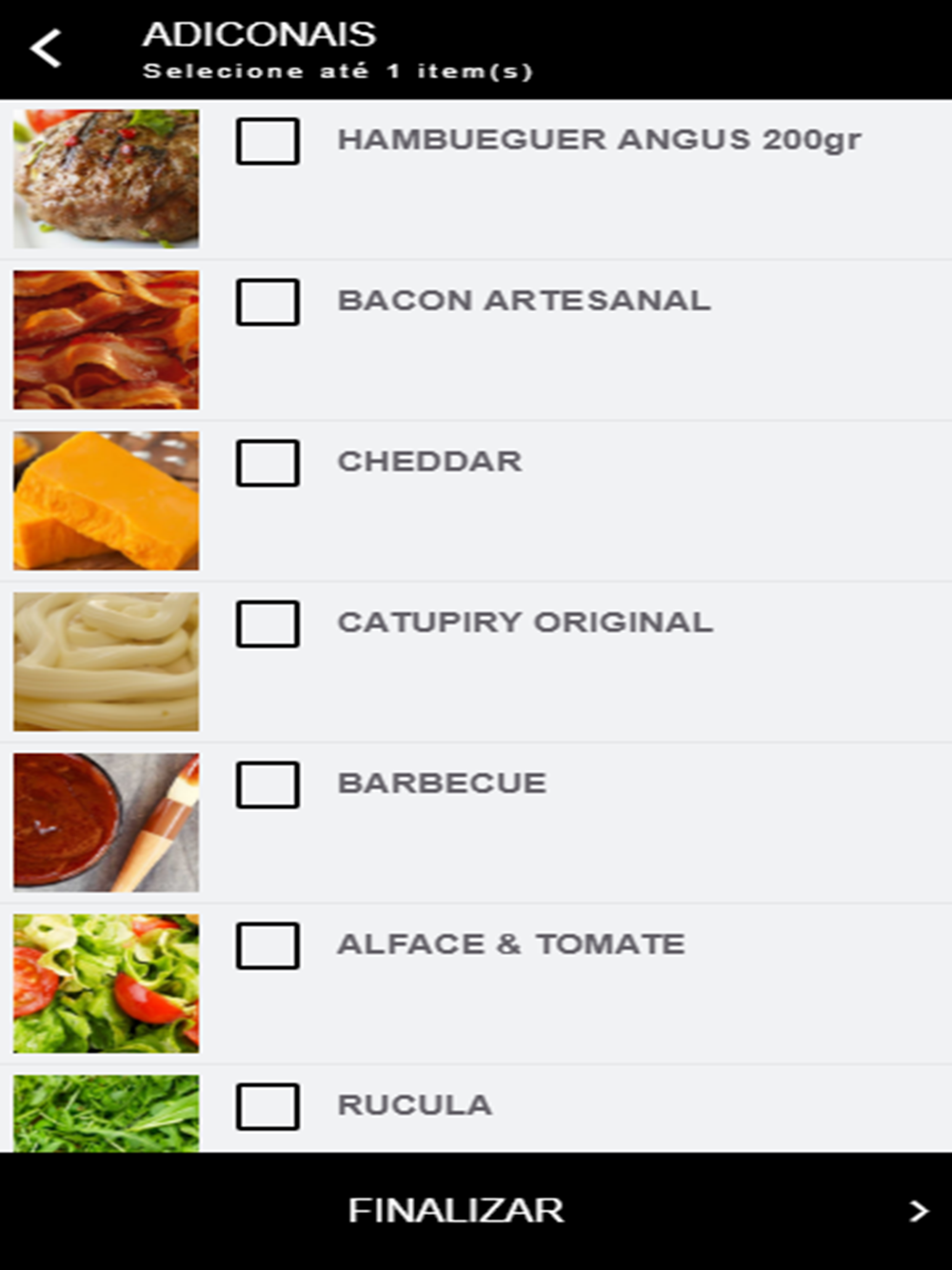Go back using the arrow icon
The image size is (952, 1270).
46,48
